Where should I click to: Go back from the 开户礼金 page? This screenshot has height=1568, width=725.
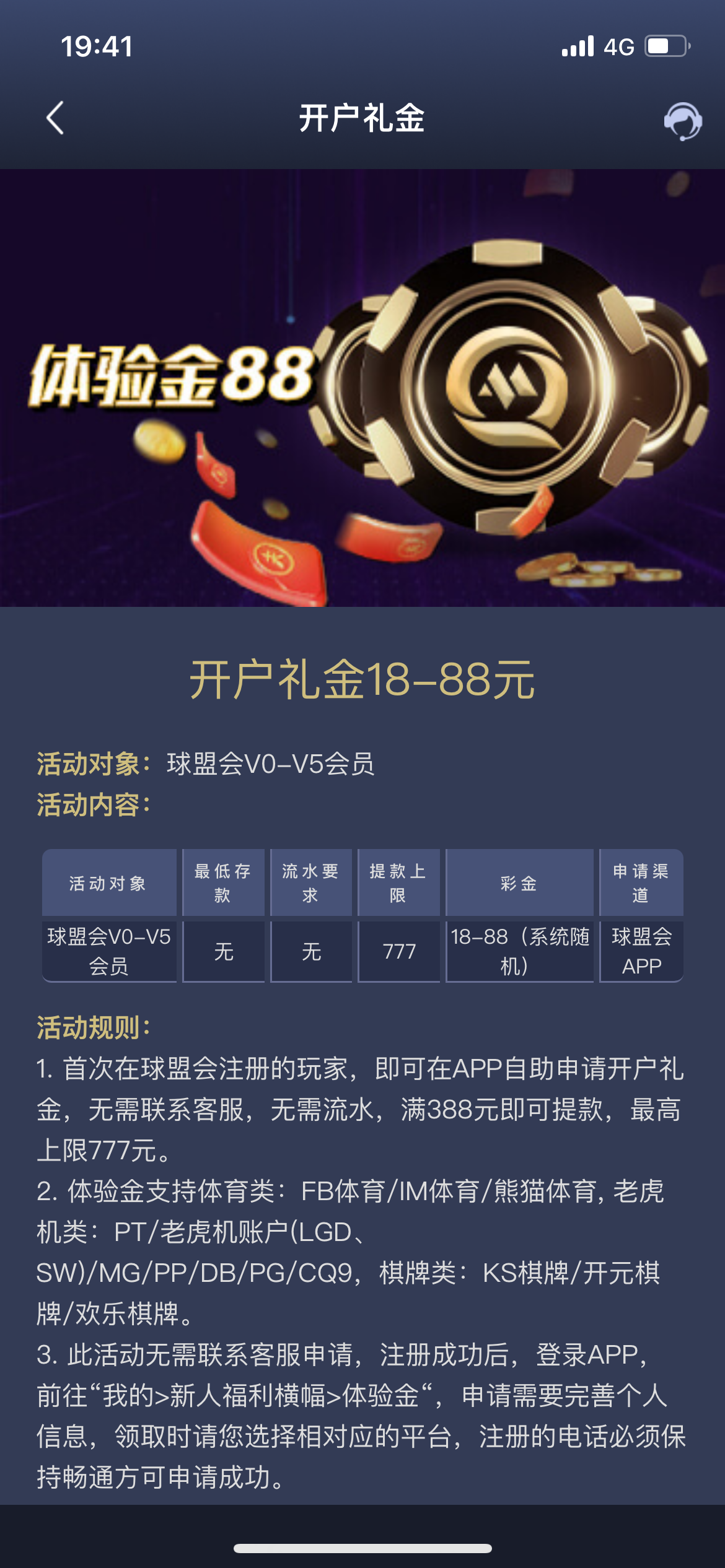[55, 118]
